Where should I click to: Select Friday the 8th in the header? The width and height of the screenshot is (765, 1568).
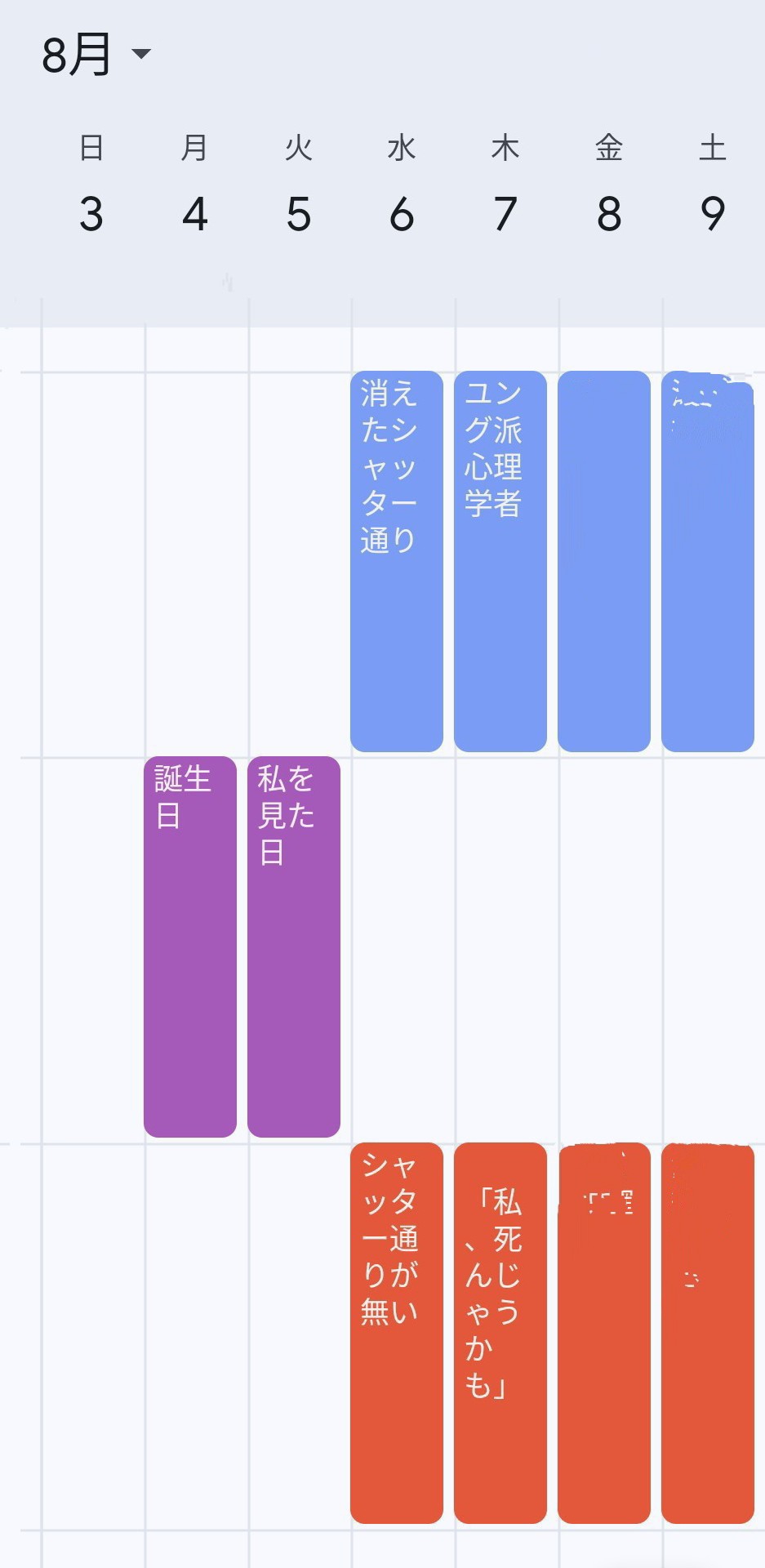(x=609, y=214)
